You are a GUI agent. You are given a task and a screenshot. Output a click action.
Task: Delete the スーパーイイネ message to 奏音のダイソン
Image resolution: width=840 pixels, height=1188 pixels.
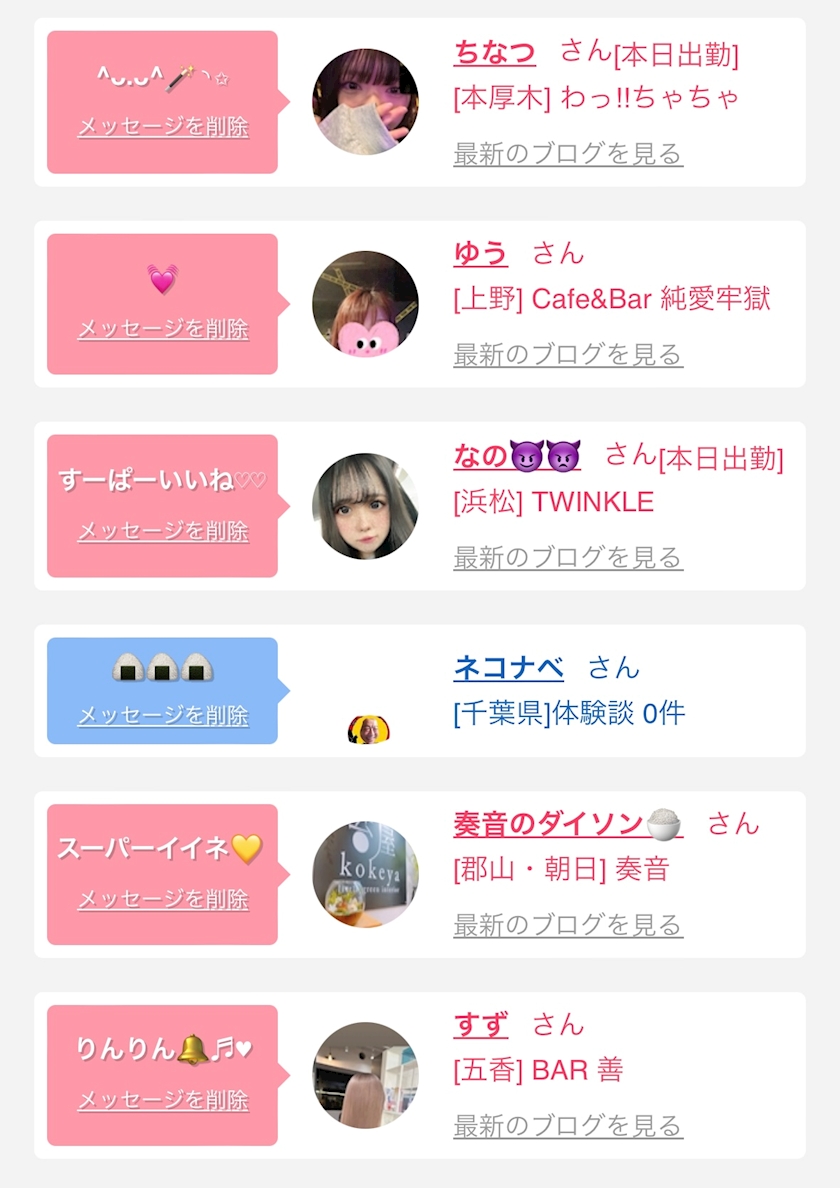click(164, 899)
